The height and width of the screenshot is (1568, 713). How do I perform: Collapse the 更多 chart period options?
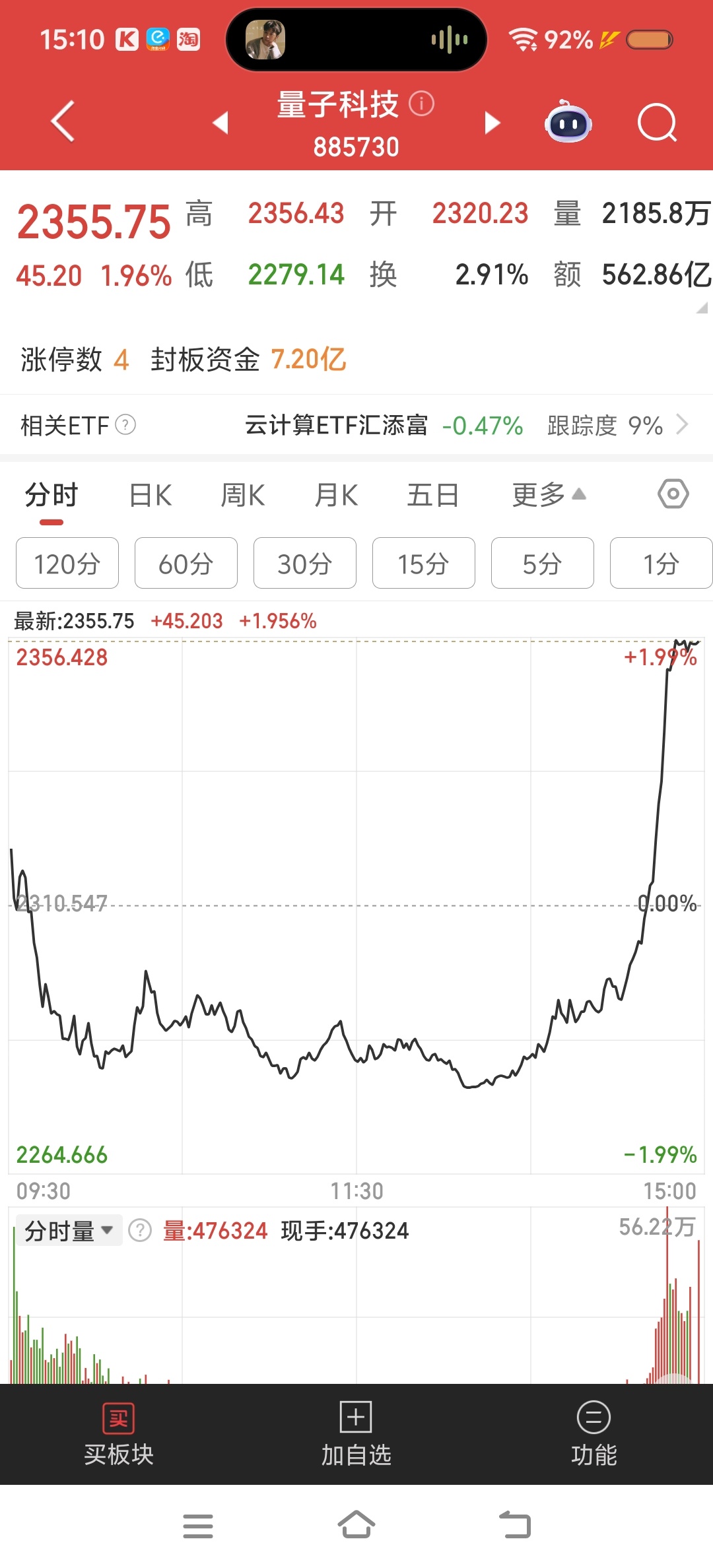[x=549, y=495]
